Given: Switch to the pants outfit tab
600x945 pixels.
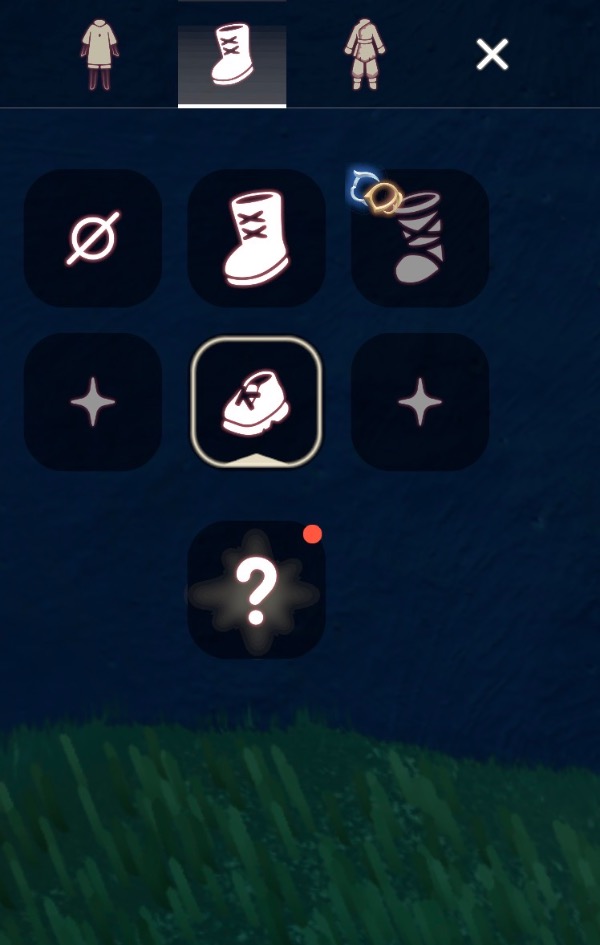Looking at the screenshot, I should click(x=100, y=53).
